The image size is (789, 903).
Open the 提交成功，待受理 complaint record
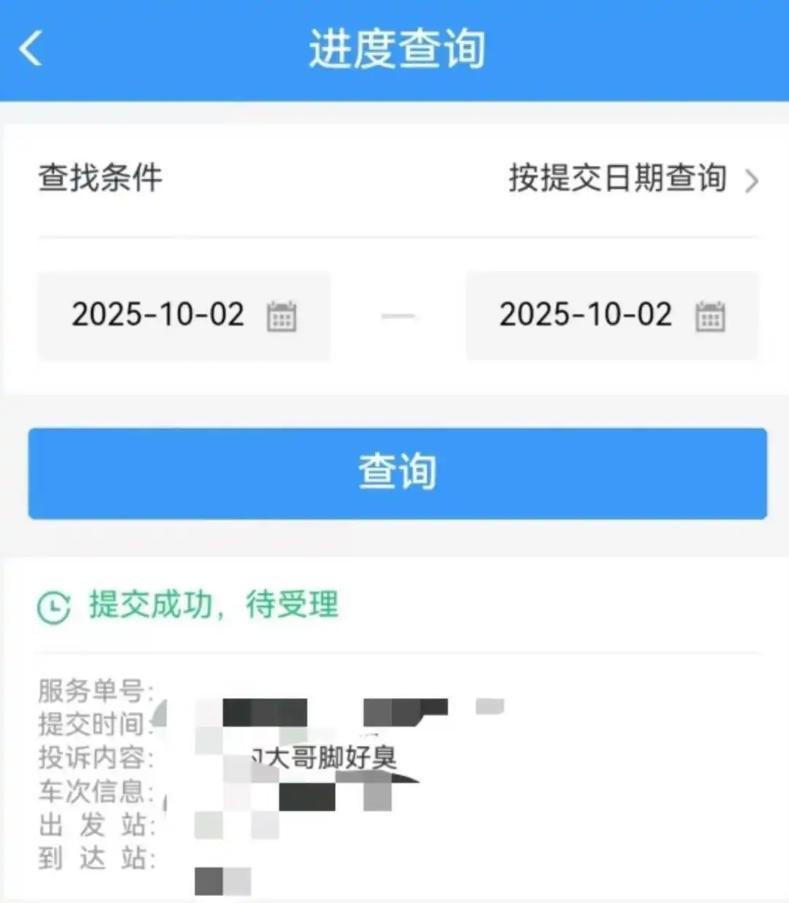coord(214,605)
